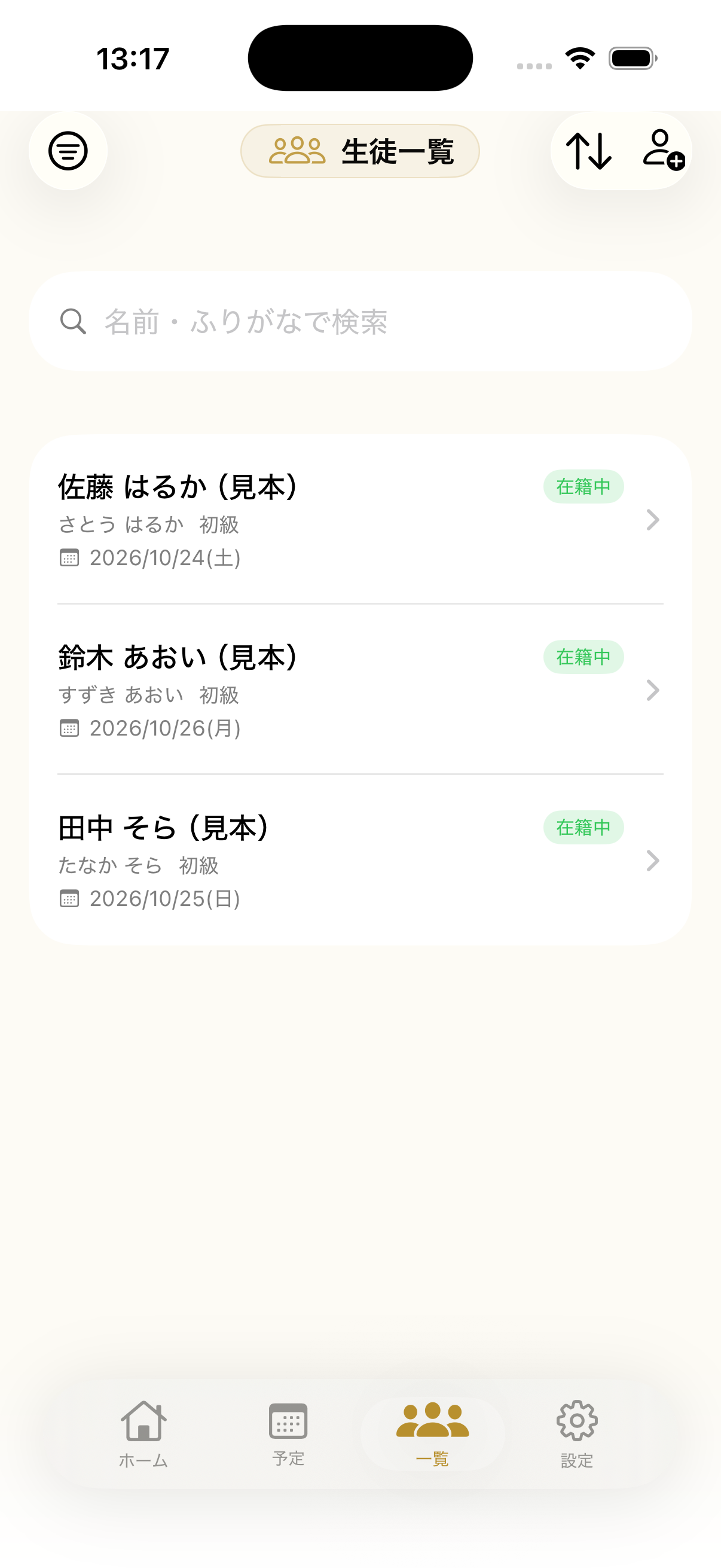This screenshot has width=721, height=1568.
Task: Add a new student
Action: pos(663,150)
